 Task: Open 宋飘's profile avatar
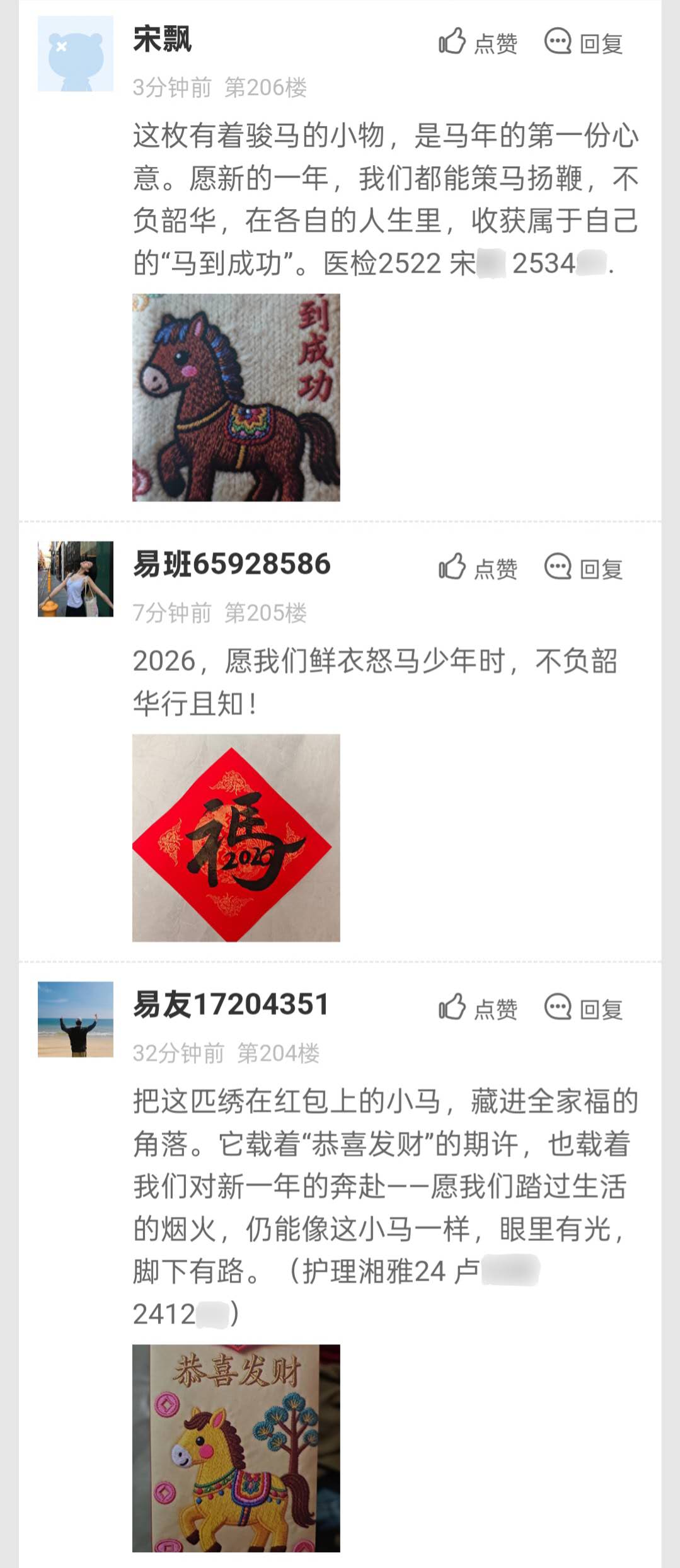76,54
